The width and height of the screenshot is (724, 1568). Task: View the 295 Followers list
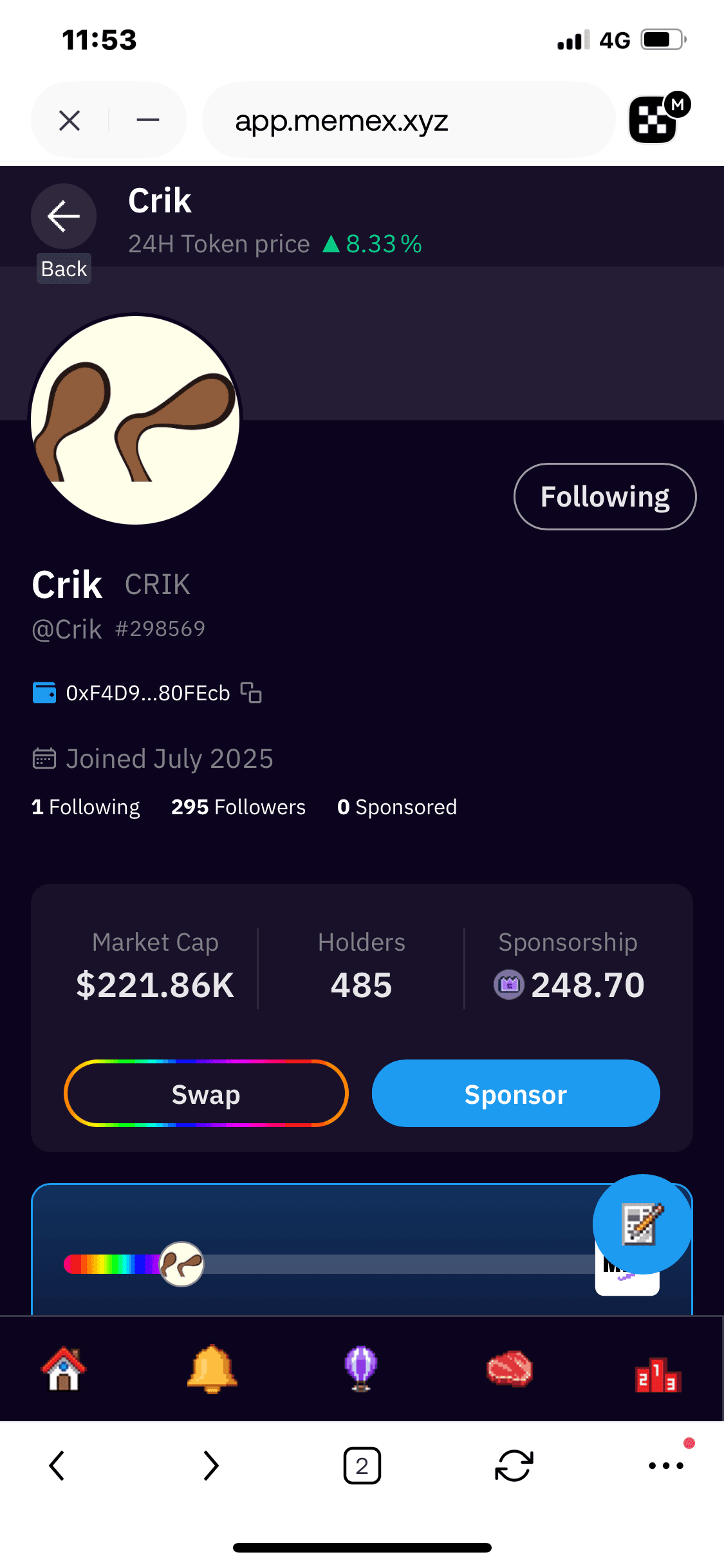pyautogui.click(x=238, y=807)
